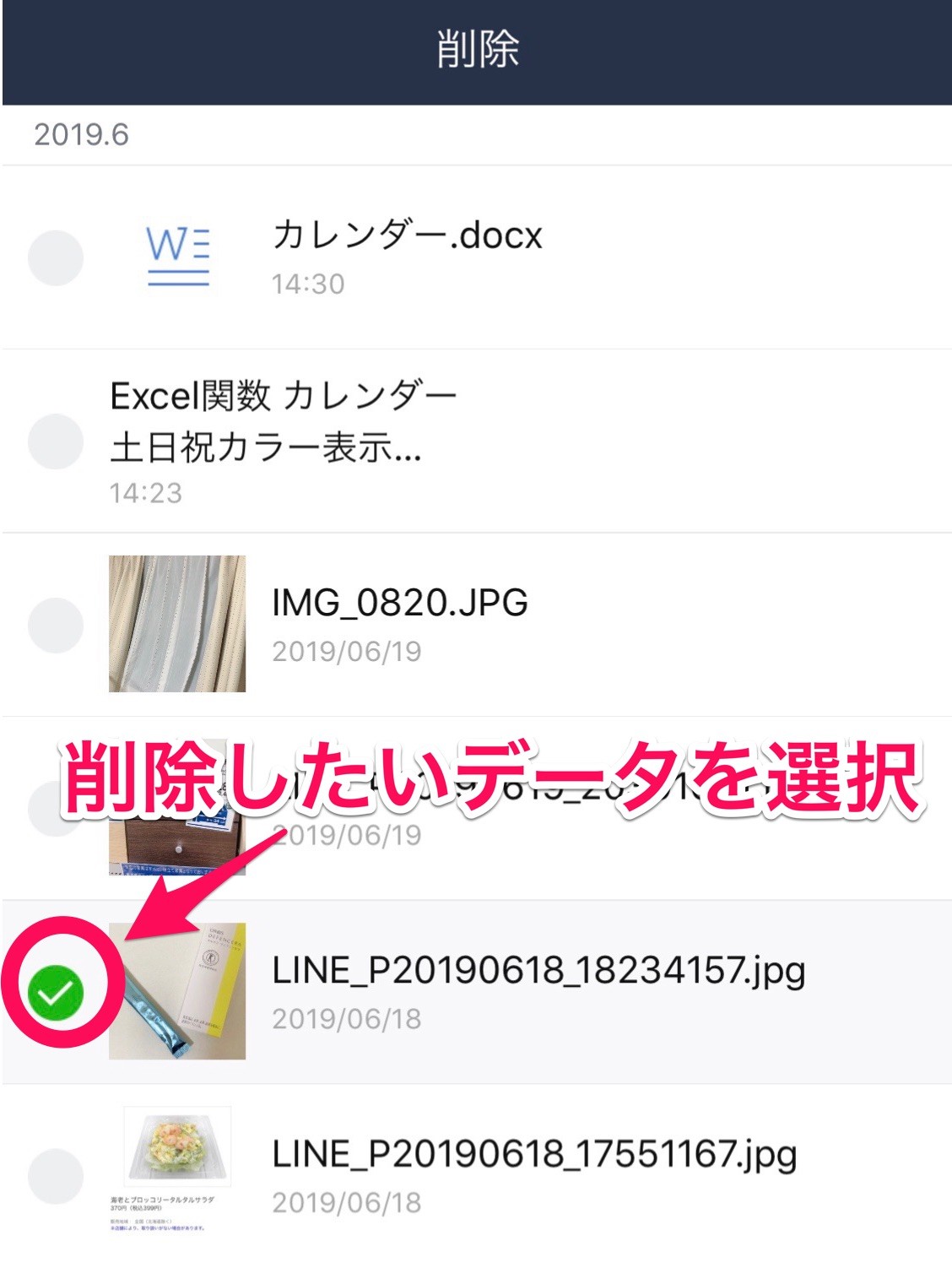Screen dimensions: 952x1279
Task: Select the Excel関数 カレンダー note checkbox
Action: point(56,442)
